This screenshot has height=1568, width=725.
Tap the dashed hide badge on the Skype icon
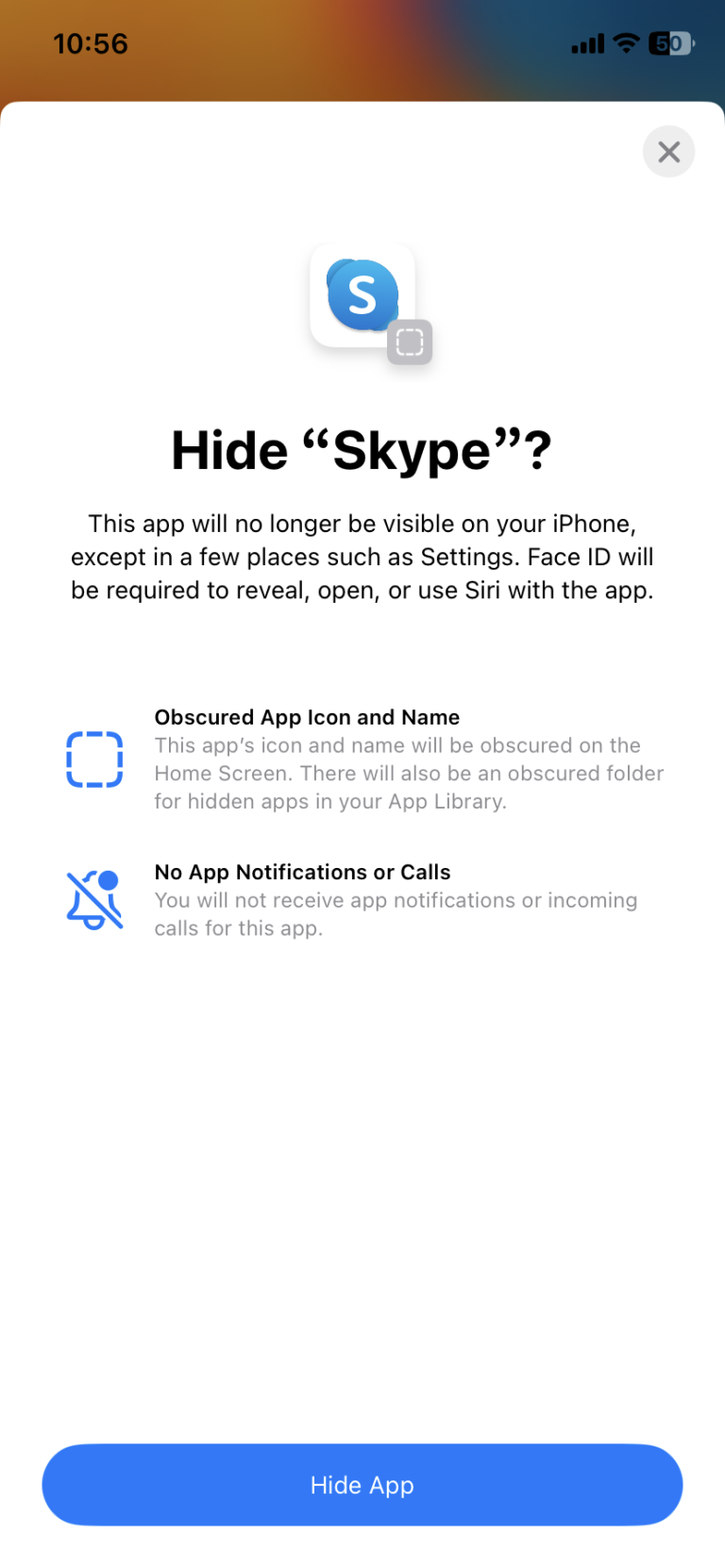(x=409, y=342)
